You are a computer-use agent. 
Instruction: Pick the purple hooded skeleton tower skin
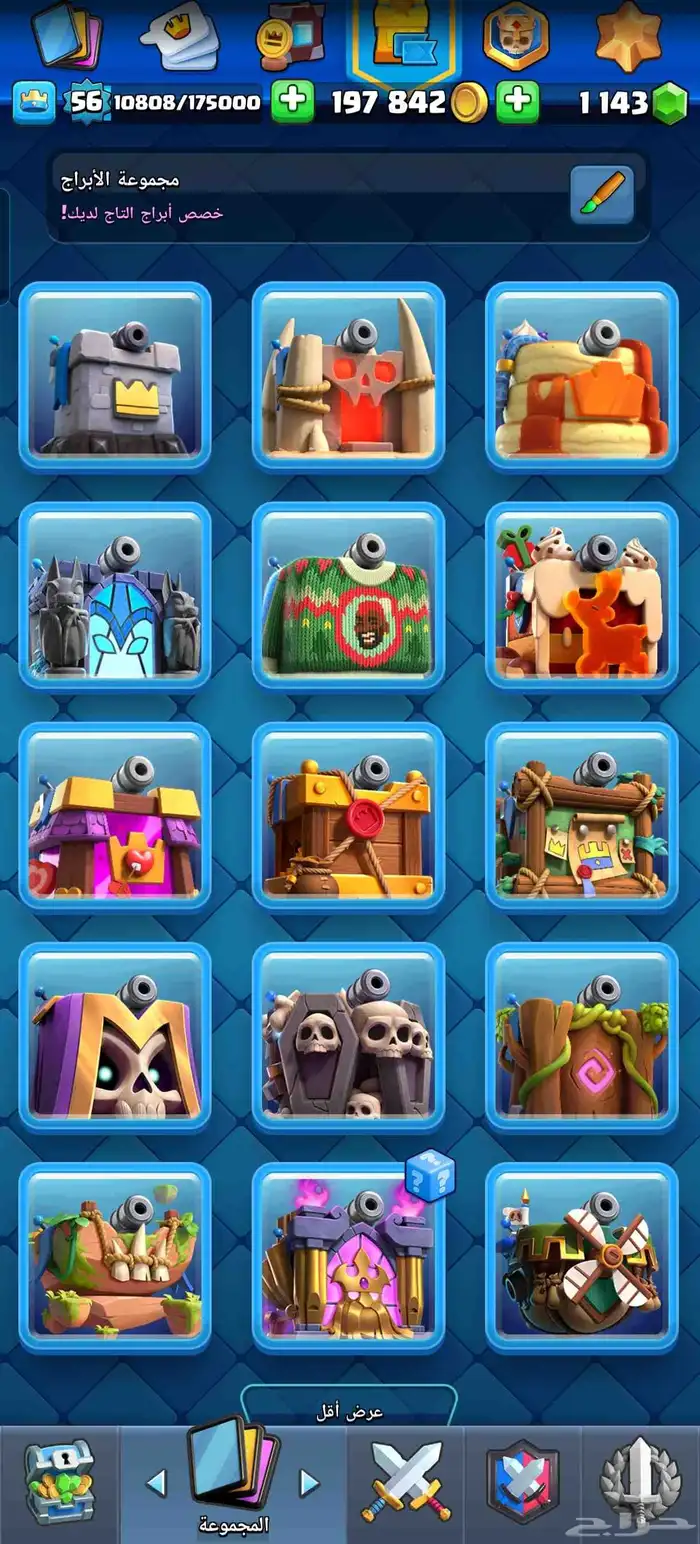click(115, 1036)
